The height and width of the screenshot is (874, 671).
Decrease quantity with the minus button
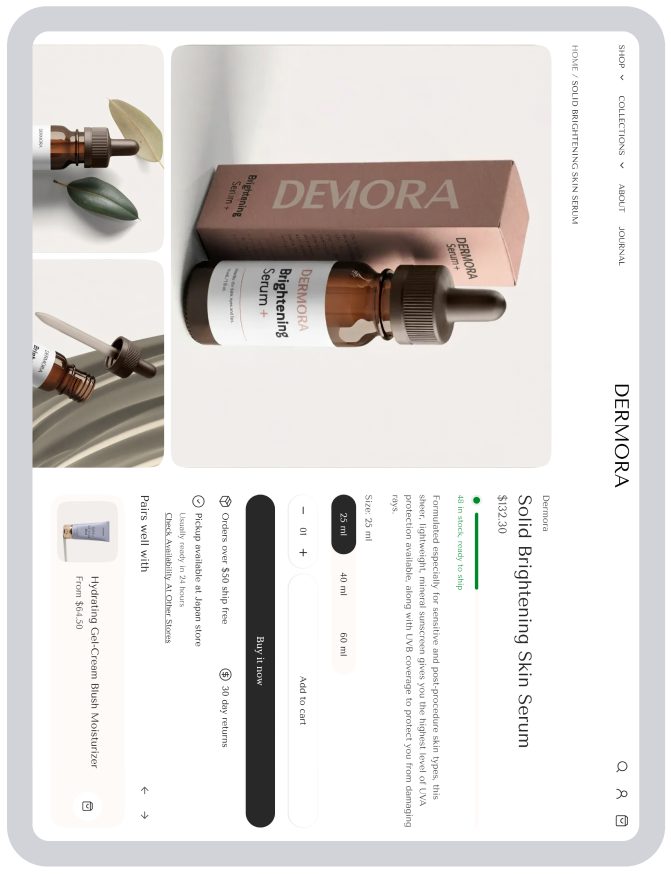pyautogui.click(x=303, y=510)
